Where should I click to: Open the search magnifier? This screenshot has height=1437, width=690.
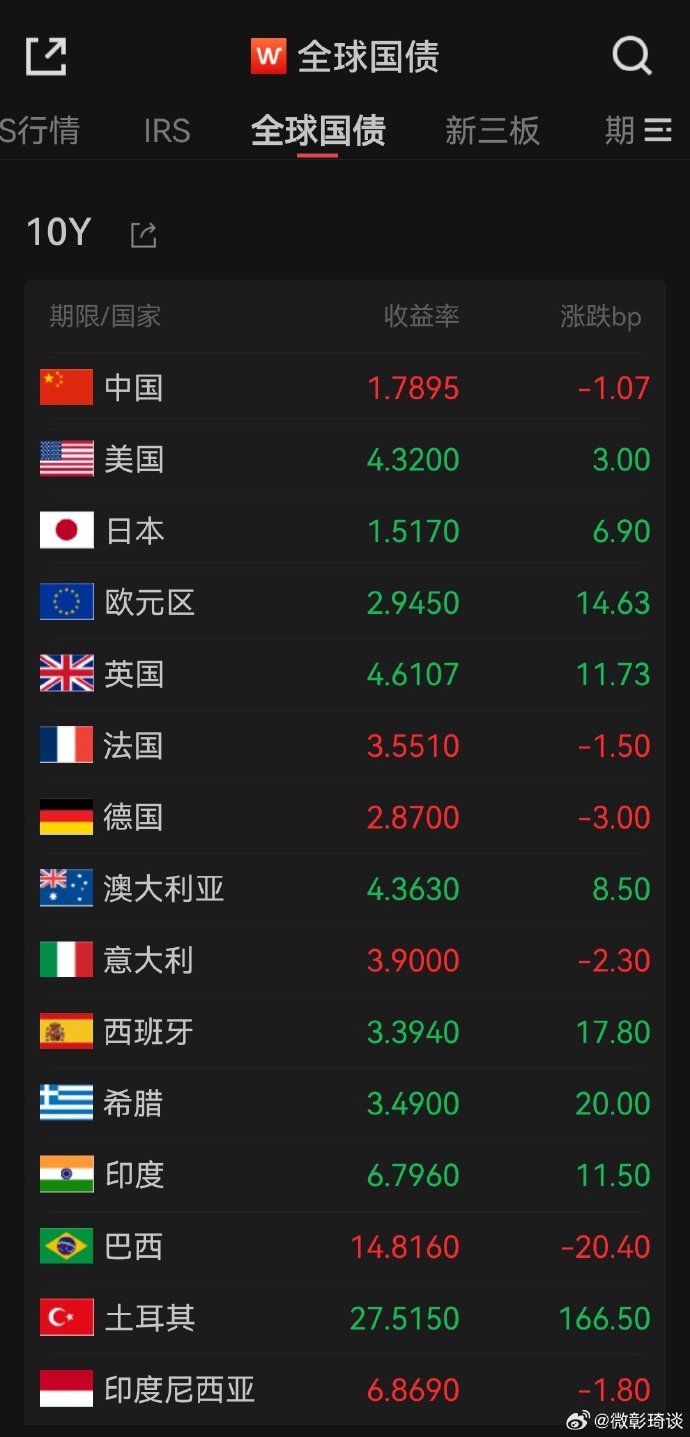point(632,56)
